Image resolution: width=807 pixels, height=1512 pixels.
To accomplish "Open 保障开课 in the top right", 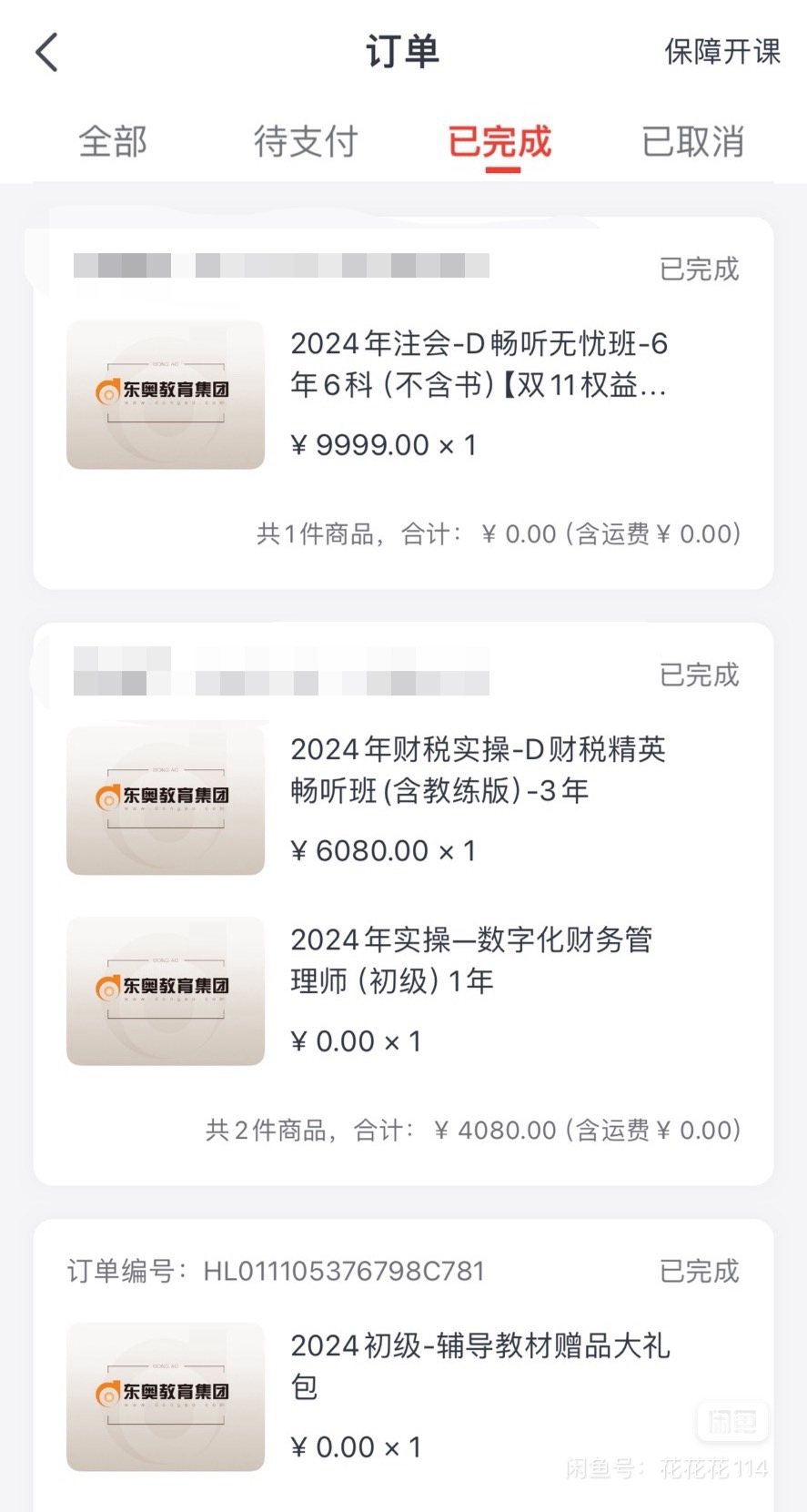I will pyautogui.click(x=722, y=52).
